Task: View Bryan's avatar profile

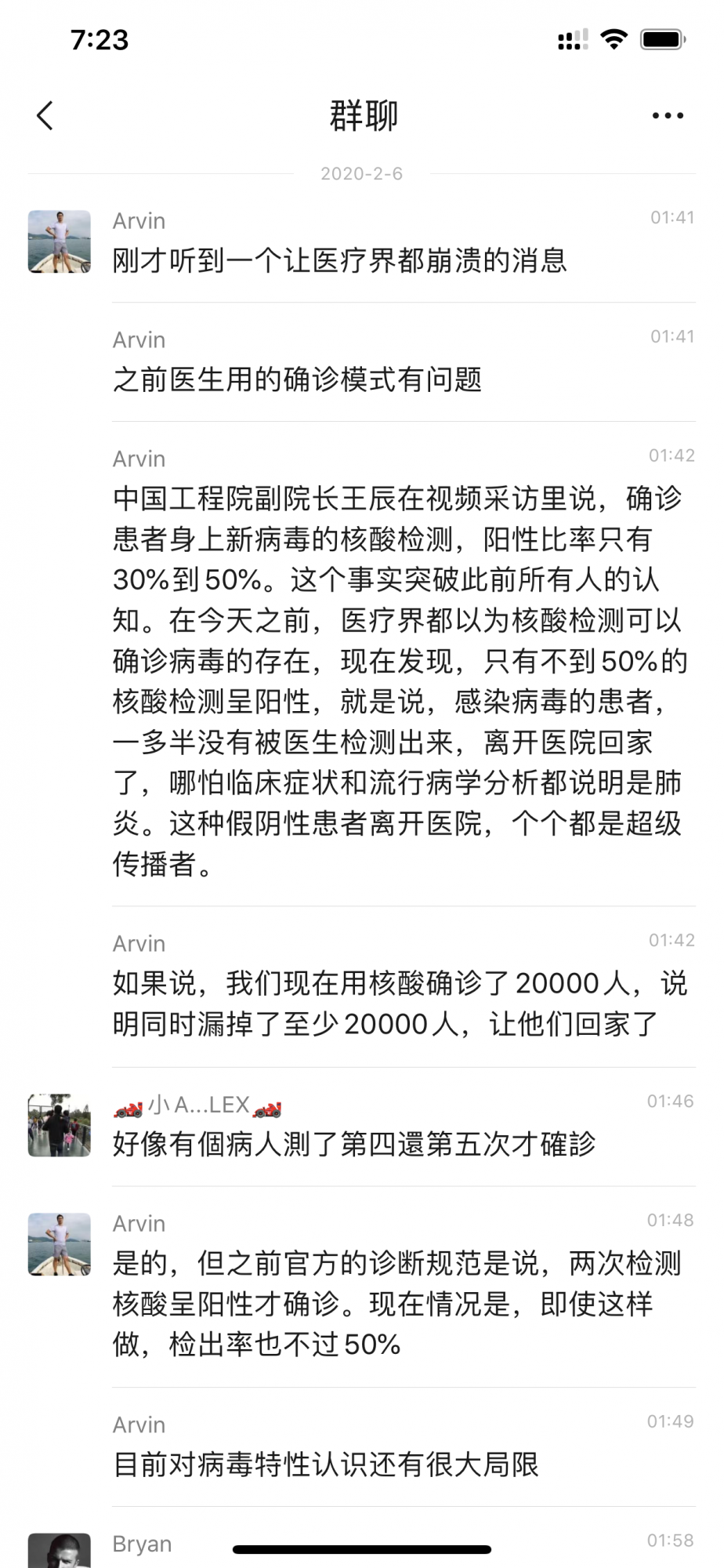Action: (x=60, y=1551)
